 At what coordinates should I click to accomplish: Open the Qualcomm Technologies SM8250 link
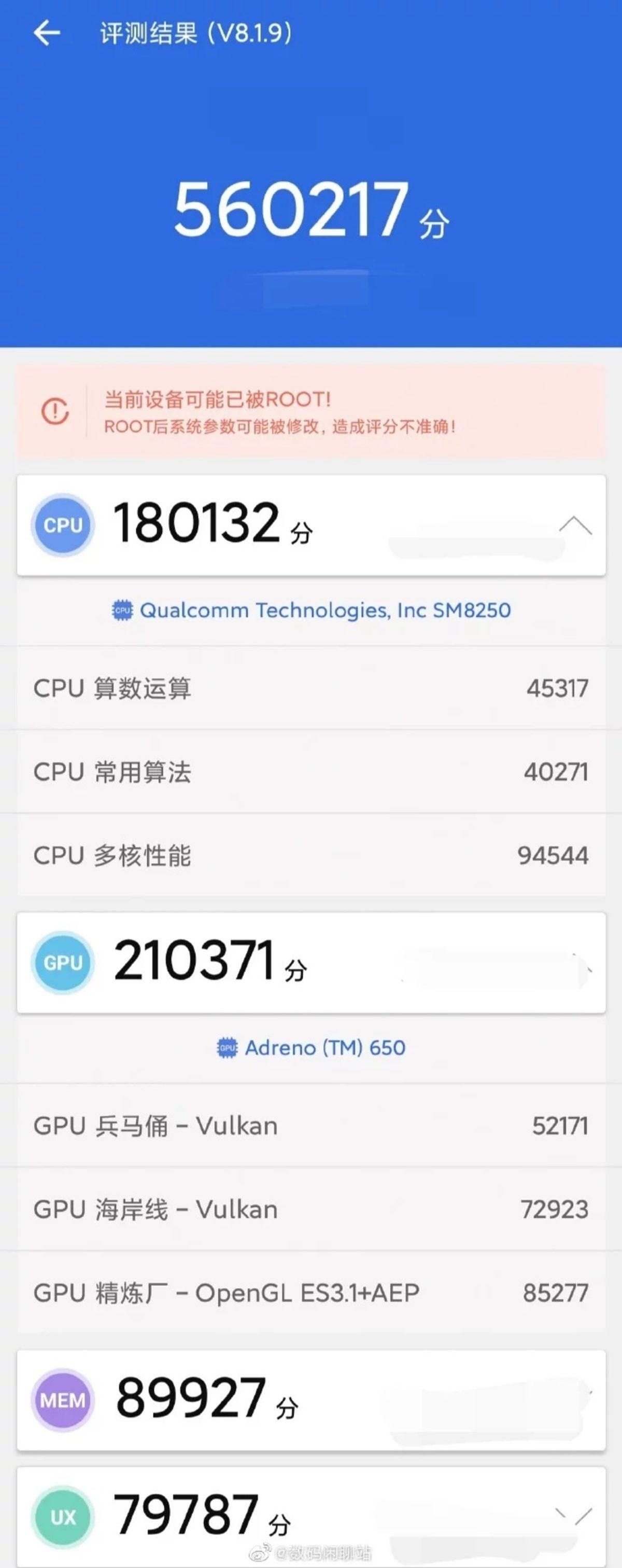tap(326, 610)
